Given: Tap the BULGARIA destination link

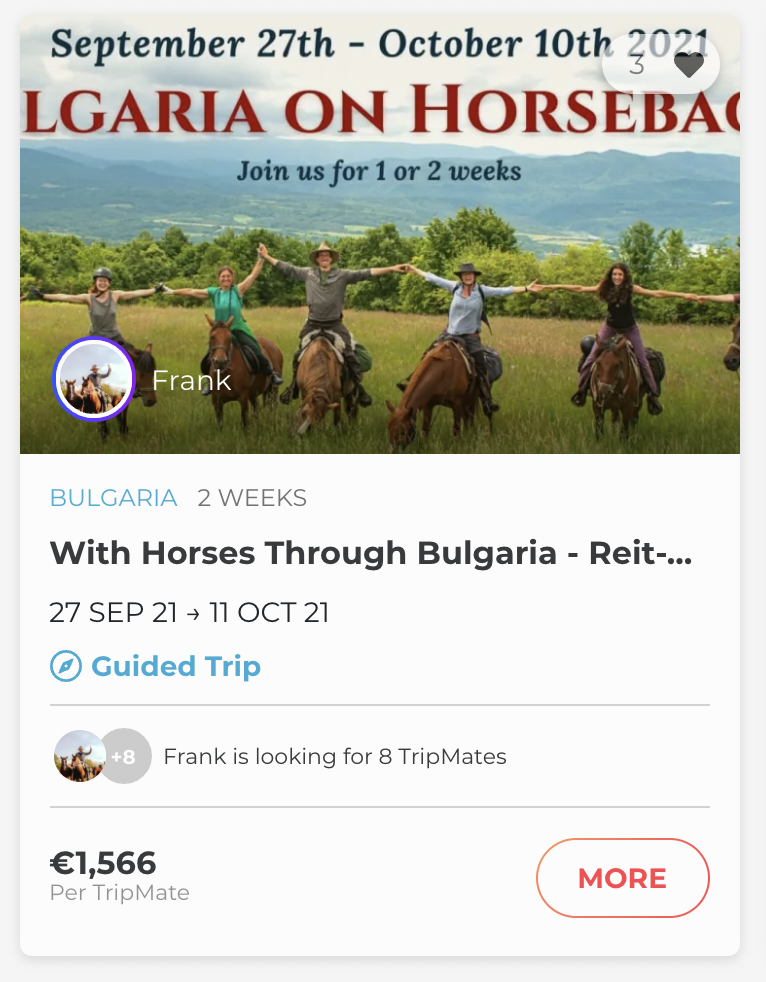Looking at the screenshot, I should coord(113,498).
